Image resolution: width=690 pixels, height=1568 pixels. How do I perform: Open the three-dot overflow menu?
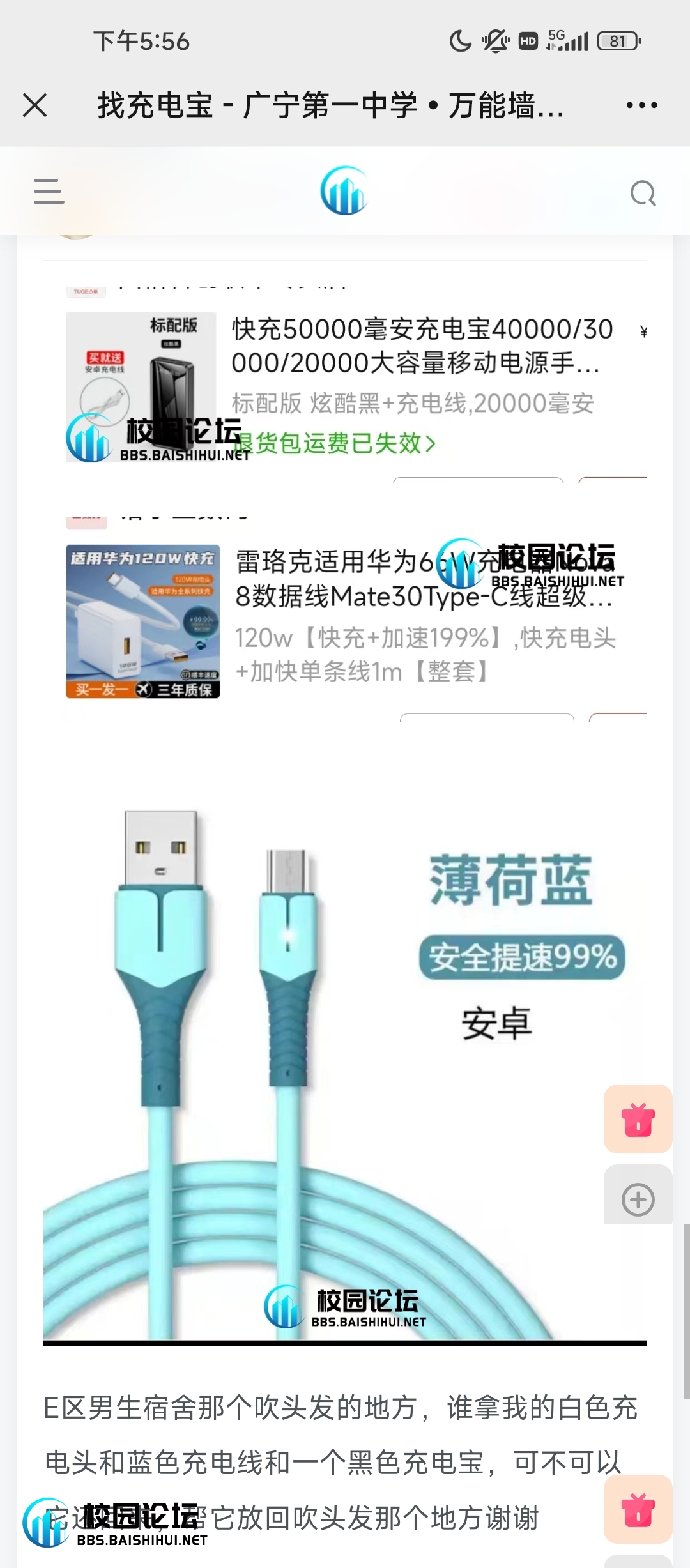[x=641, y=105]
